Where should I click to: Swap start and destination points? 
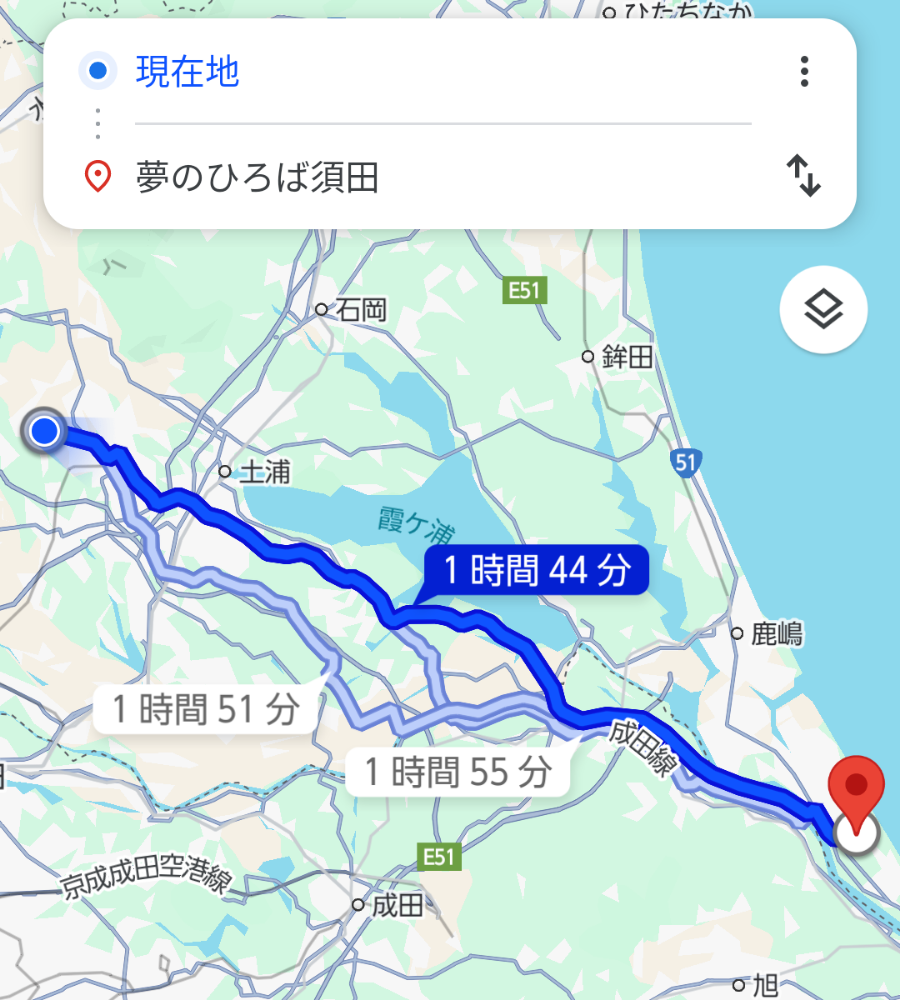(x=804, y=177)
